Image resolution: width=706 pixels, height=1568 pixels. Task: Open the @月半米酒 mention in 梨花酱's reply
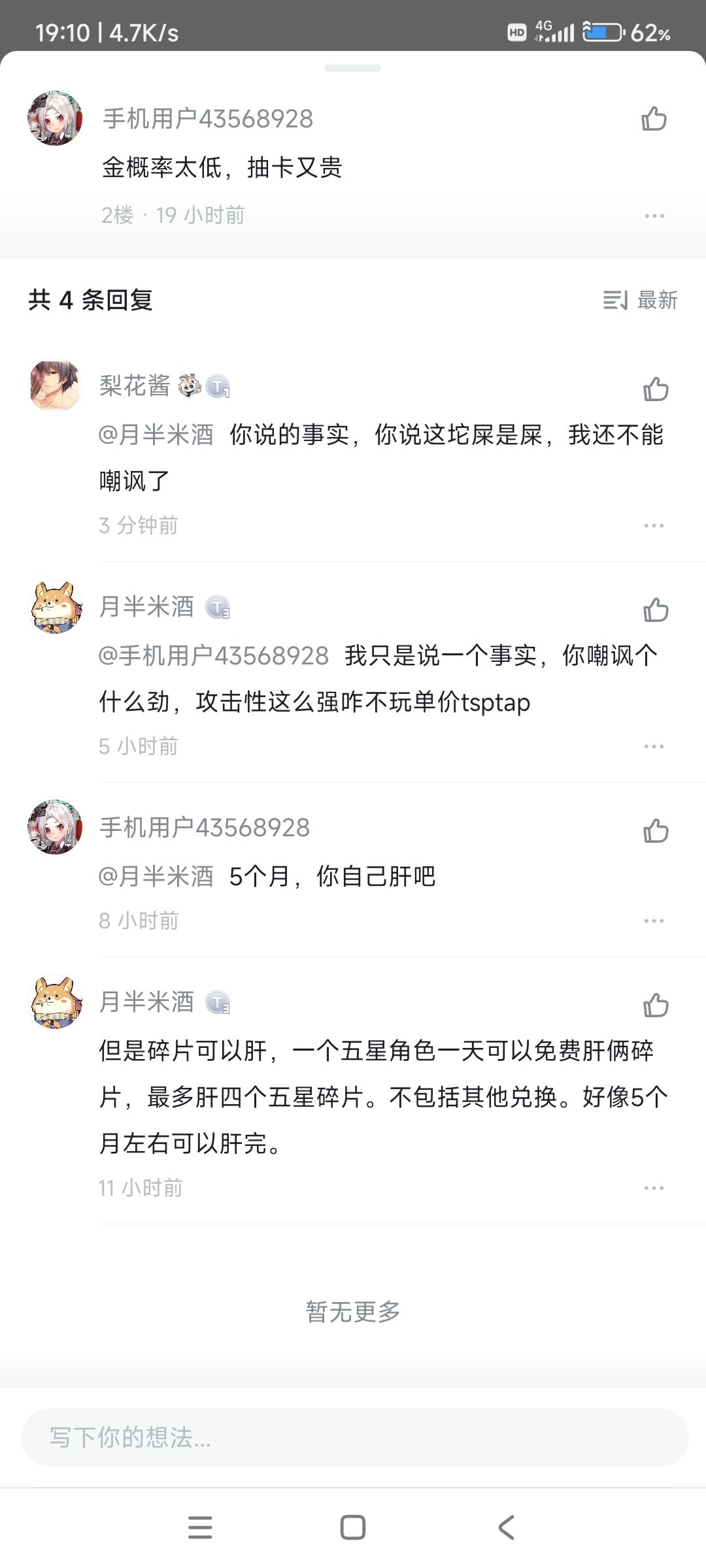click(x=156, y=434)
